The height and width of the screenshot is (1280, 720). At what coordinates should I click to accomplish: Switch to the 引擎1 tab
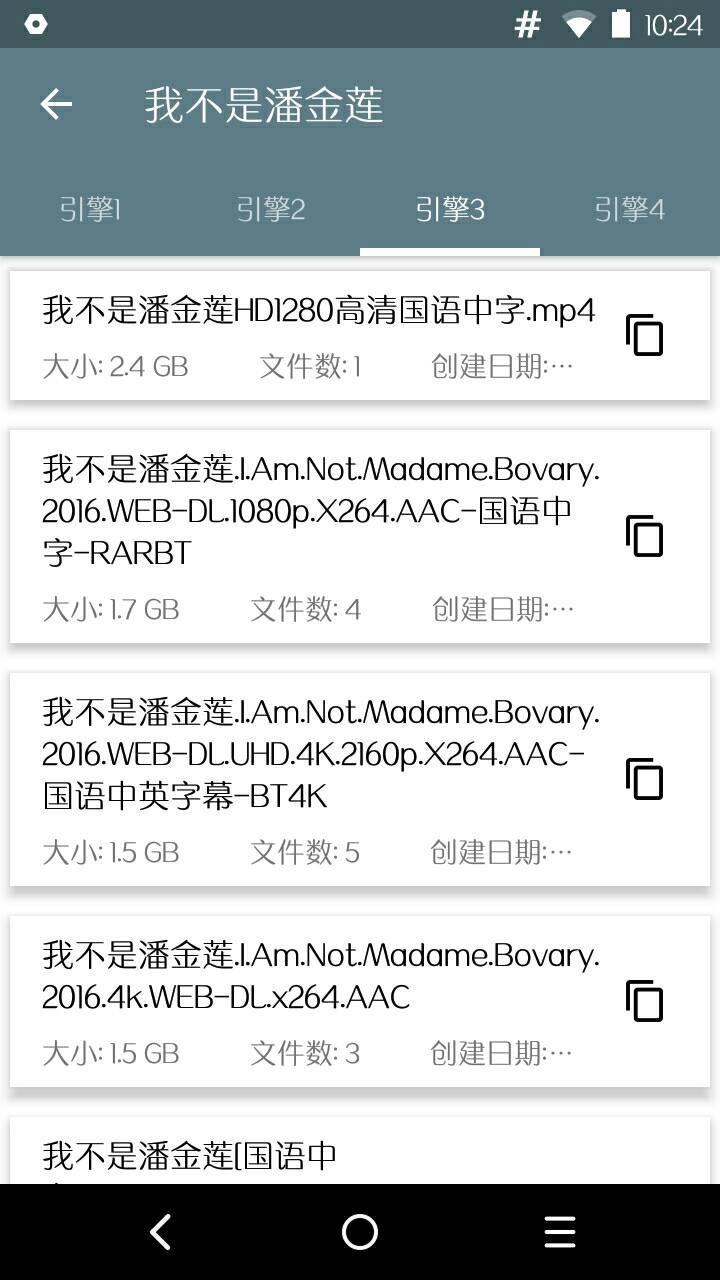[x=90, y=210]
